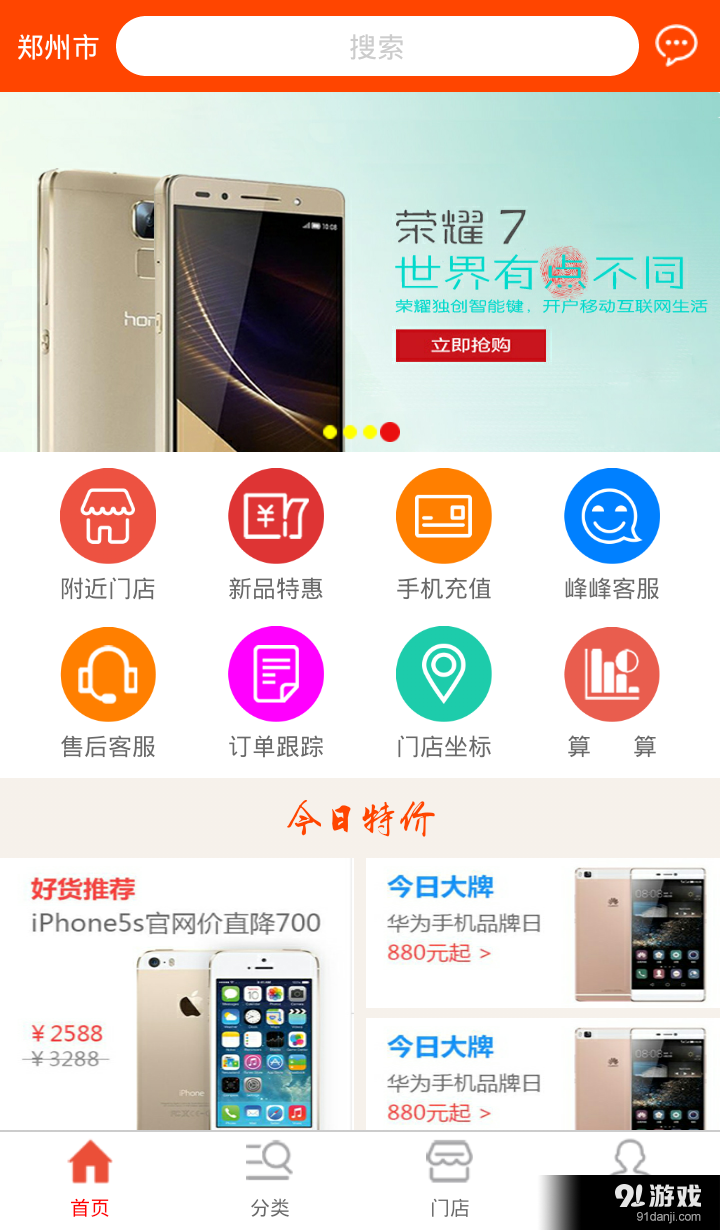Tap the 立即抢购 buy now button
The width and height of the screenshot is (720, 1230).
pyautogui.click(x=470, y=345)
